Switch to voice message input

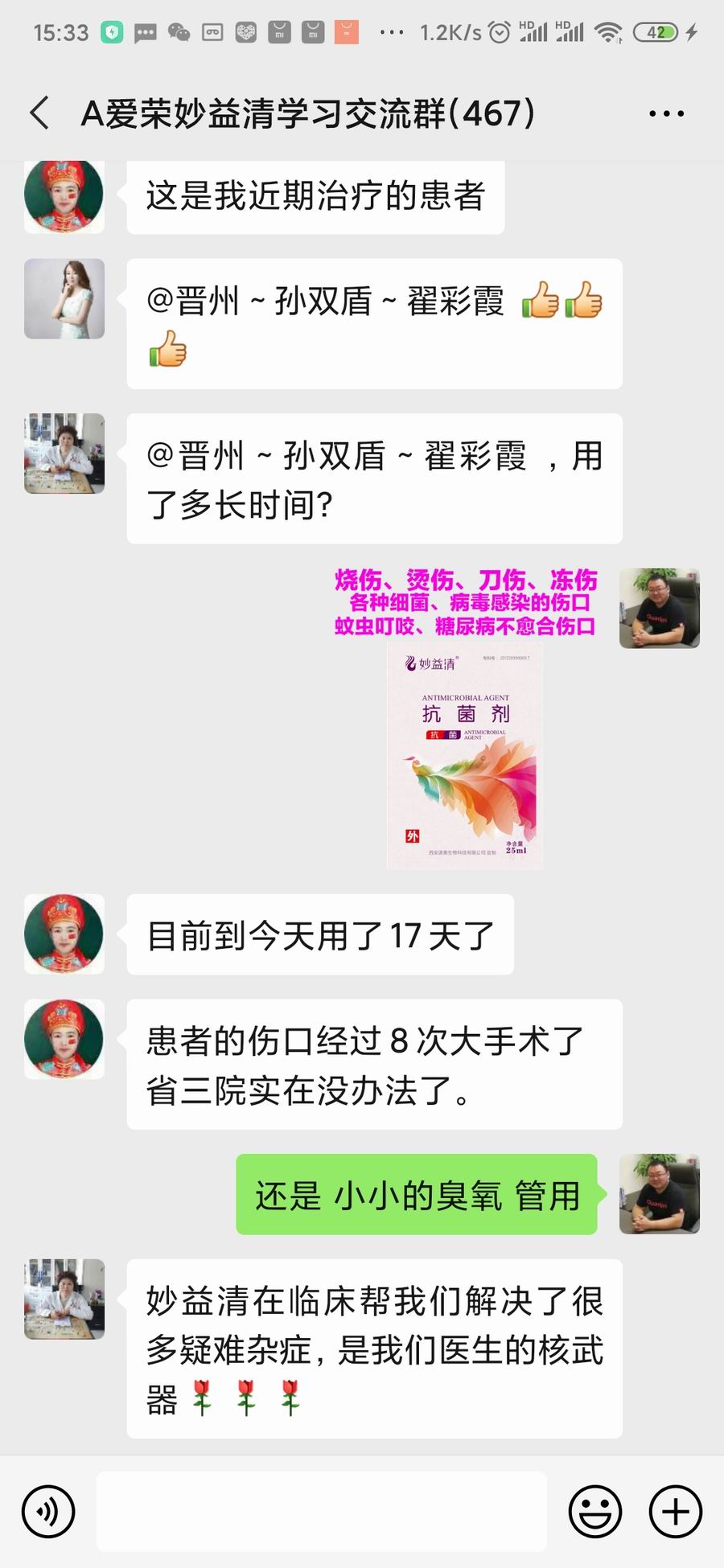(x=48, y=1512)
